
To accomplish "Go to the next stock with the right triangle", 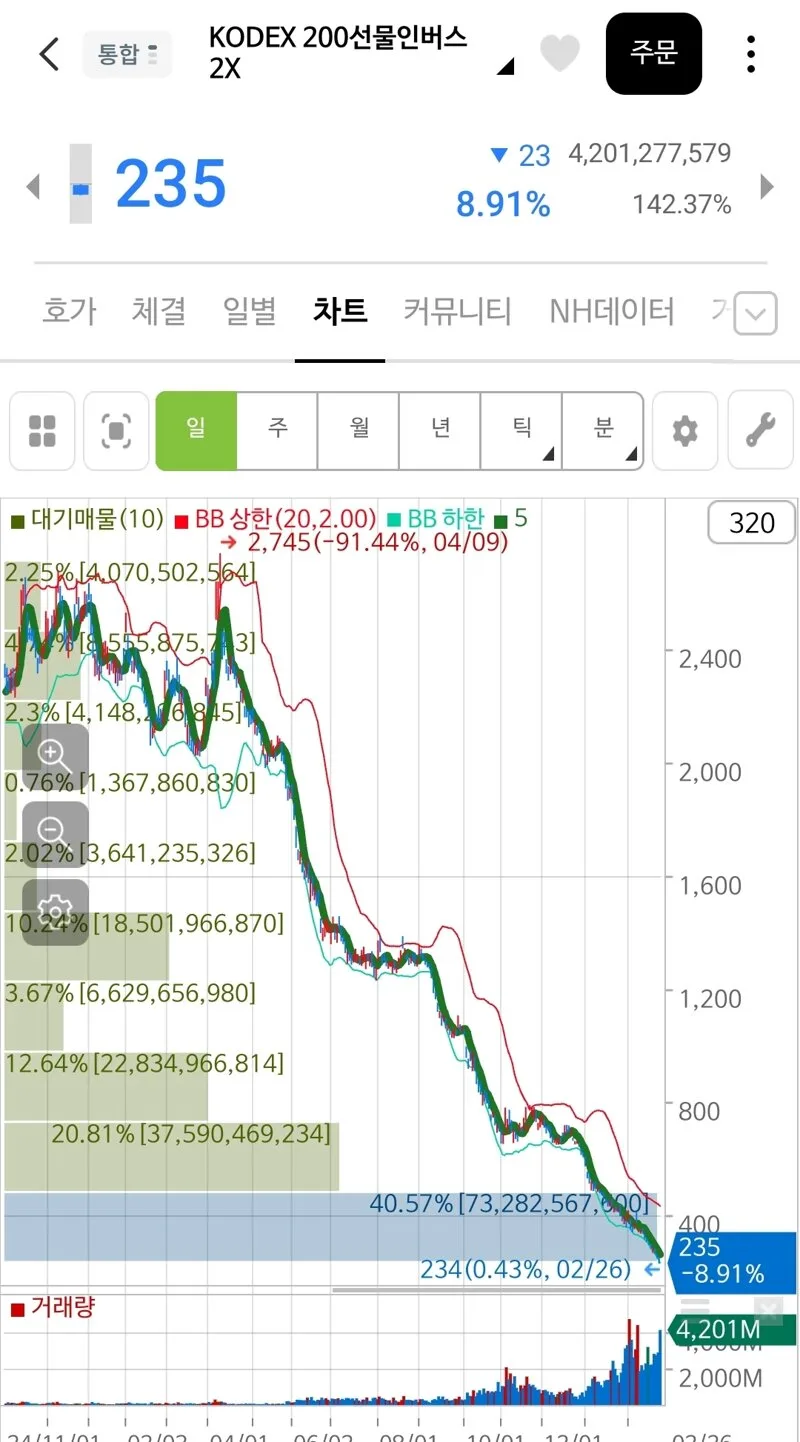I will tap(768, 186).
